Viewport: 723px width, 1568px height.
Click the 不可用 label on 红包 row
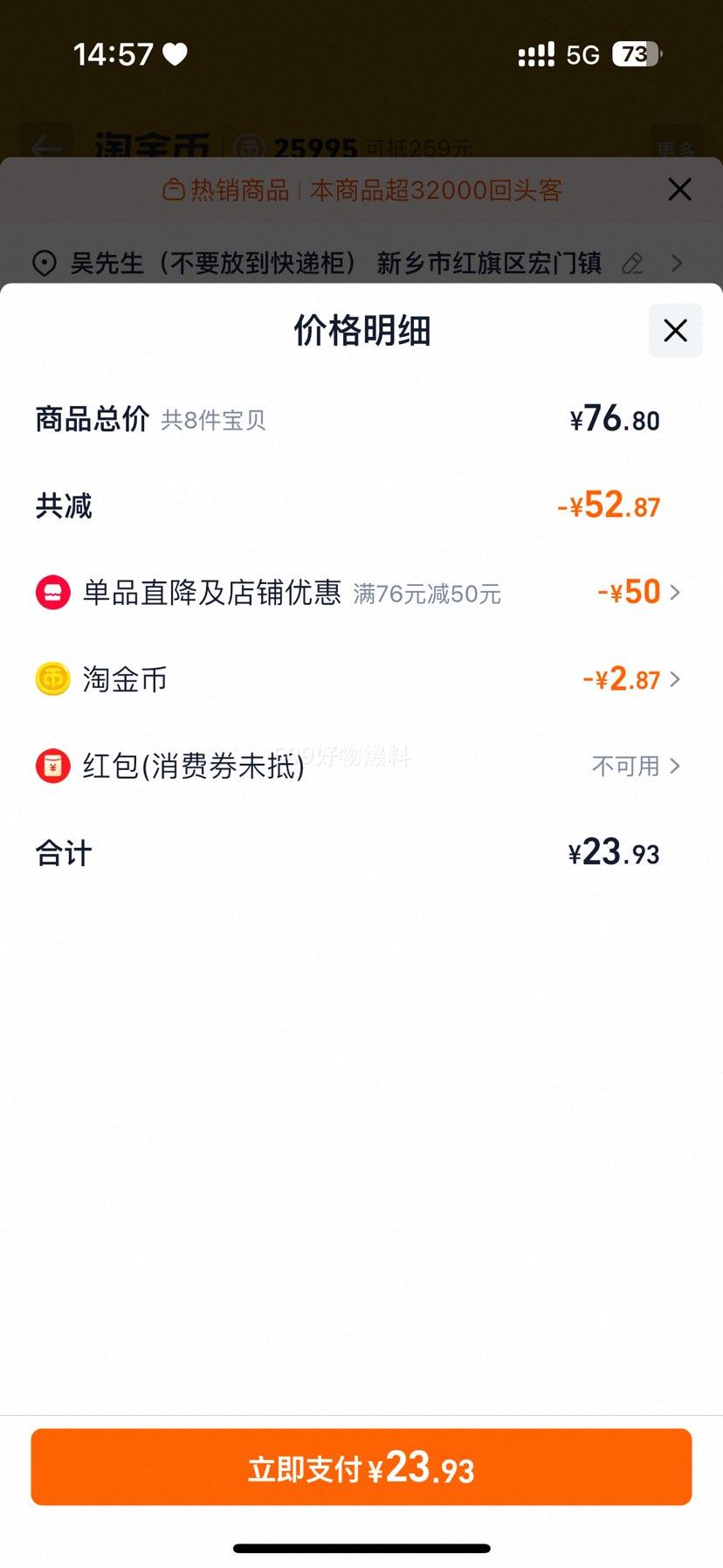coord(625,766)
